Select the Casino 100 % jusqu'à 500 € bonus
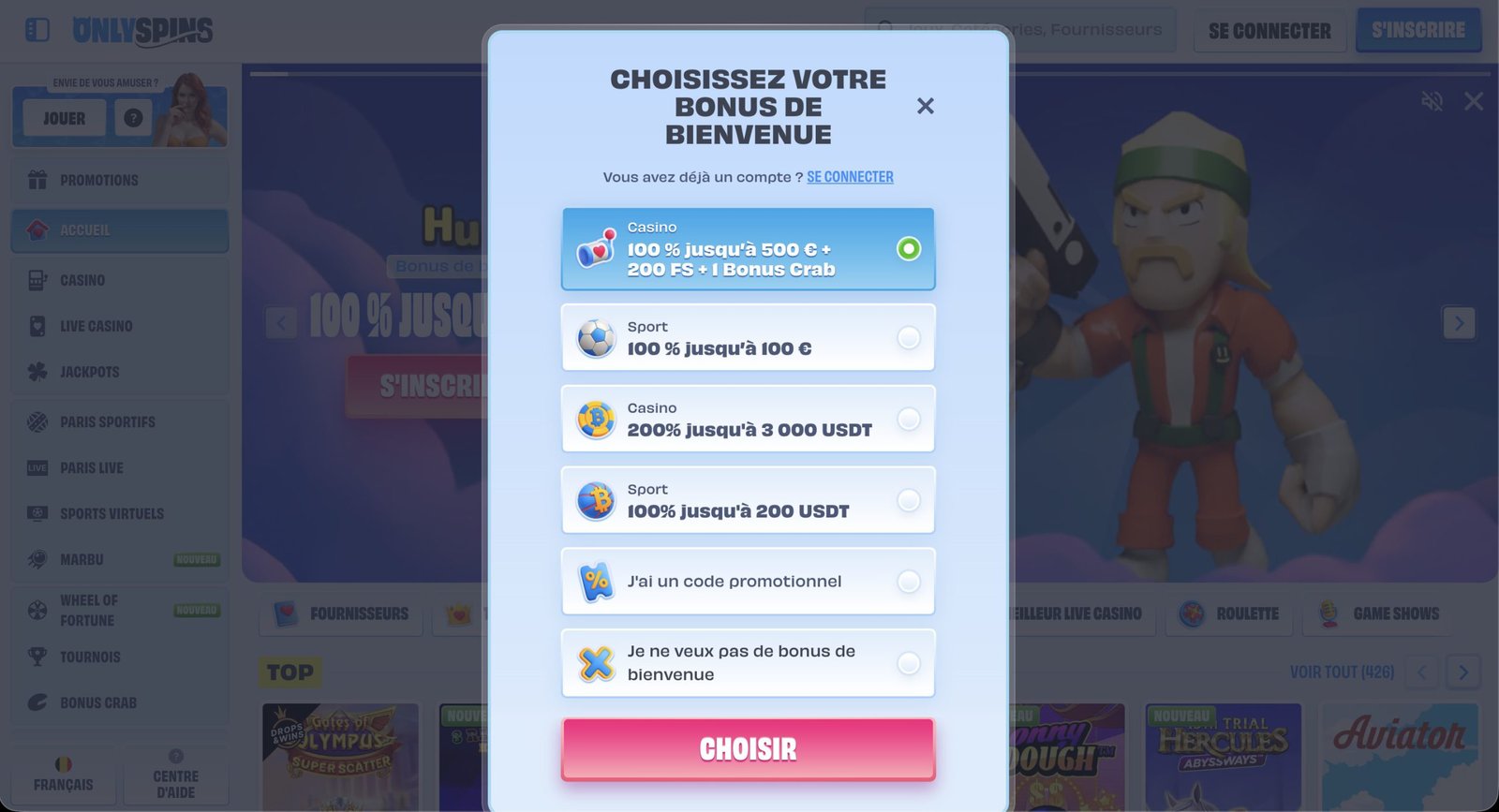 pos(748,249)
